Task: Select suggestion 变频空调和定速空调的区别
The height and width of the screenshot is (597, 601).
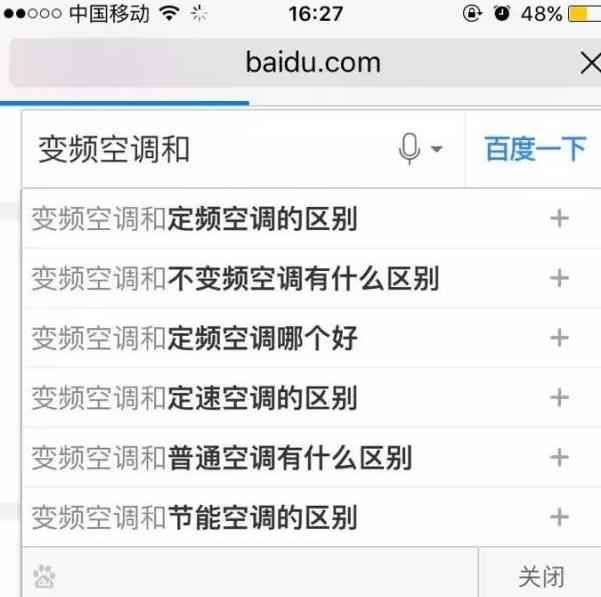Action: tap(195, 398)
